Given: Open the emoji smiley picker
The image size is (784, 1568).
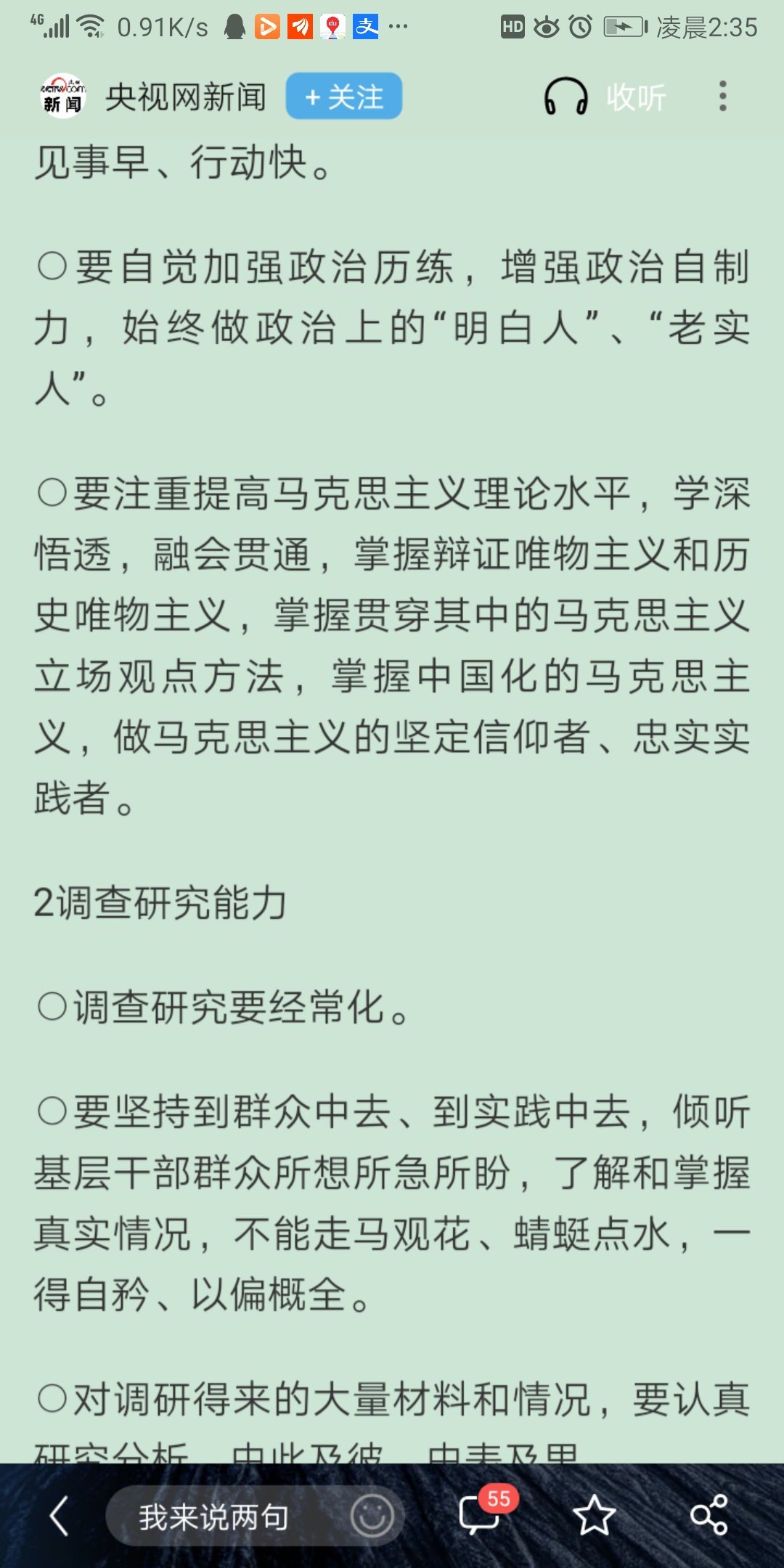Looking at the screenshot, I should [x=372, y=1516].
